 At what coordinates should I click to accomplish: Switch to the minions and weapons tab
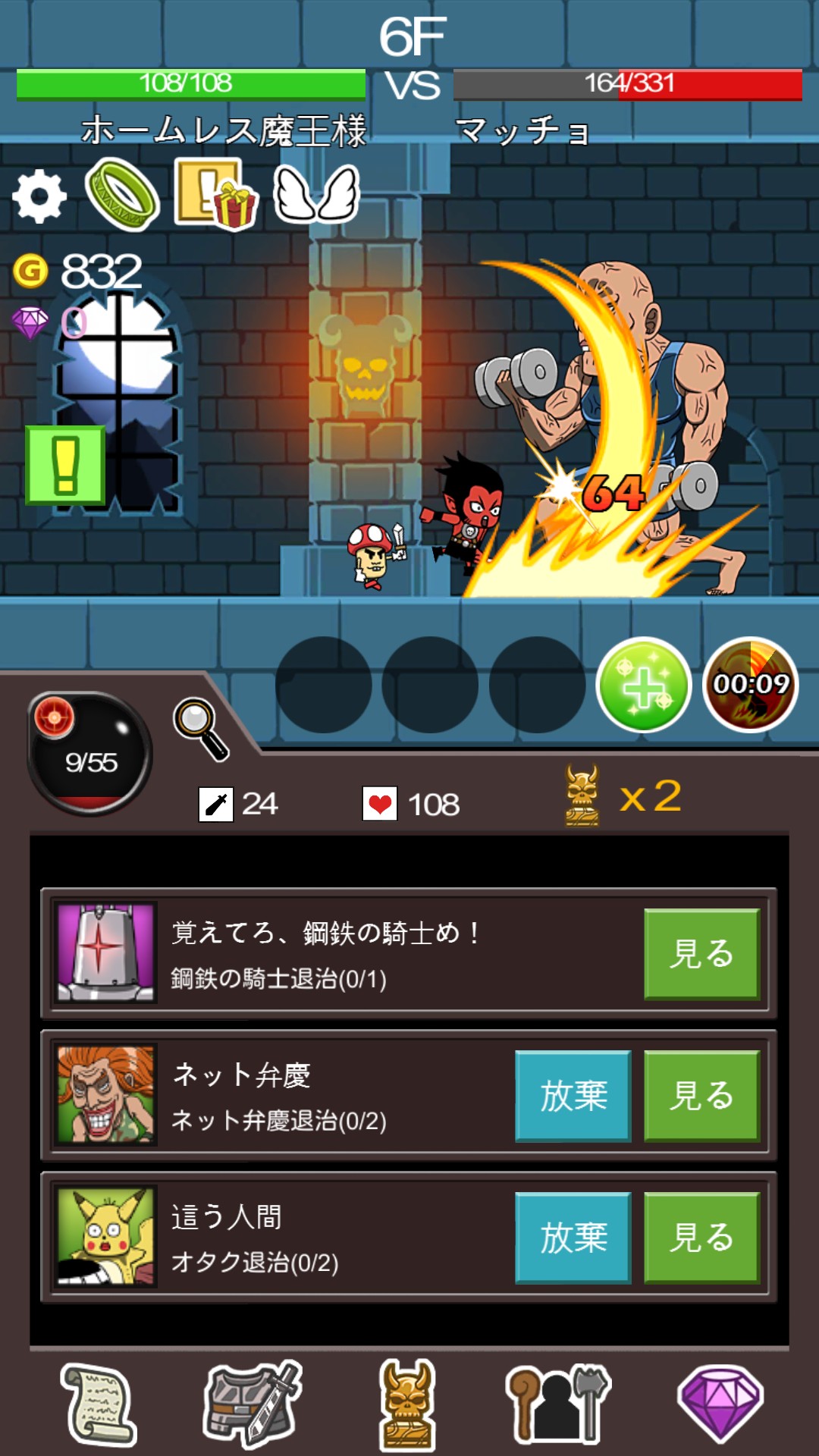559,1404
